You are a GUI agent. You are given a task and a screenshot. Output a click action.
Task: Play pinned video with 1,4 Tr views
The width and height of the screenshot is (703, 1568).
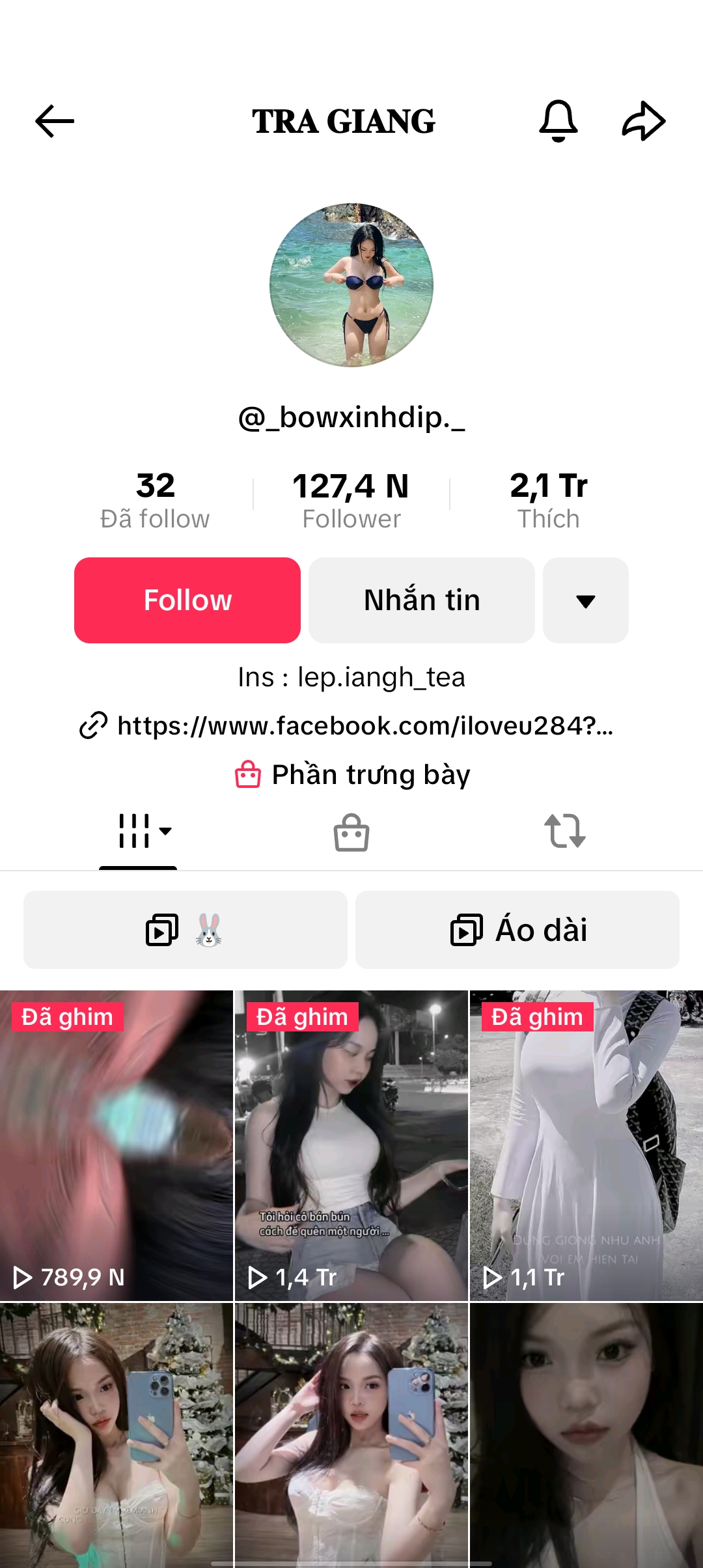(x=351, y=1146)
